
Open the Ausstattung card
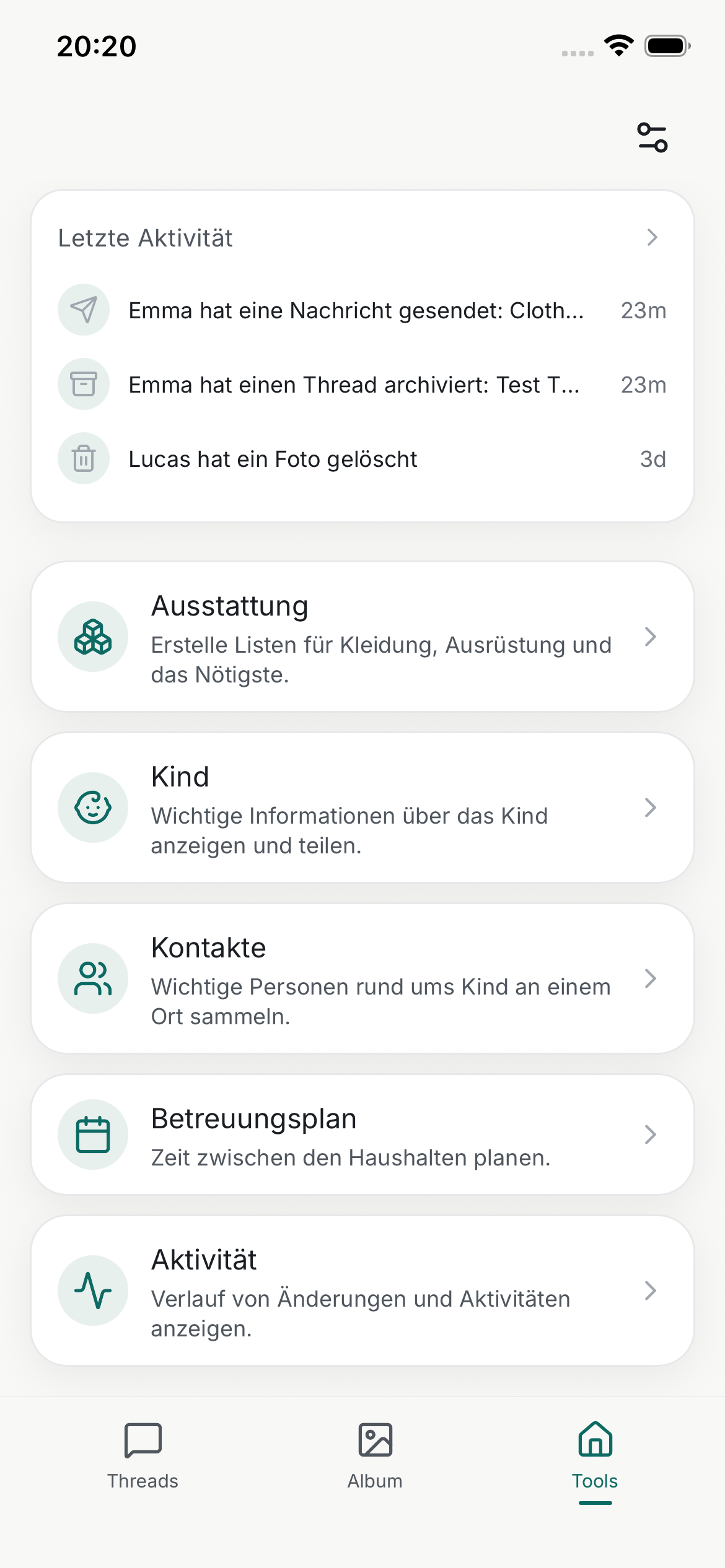click(x=362, y=637)
